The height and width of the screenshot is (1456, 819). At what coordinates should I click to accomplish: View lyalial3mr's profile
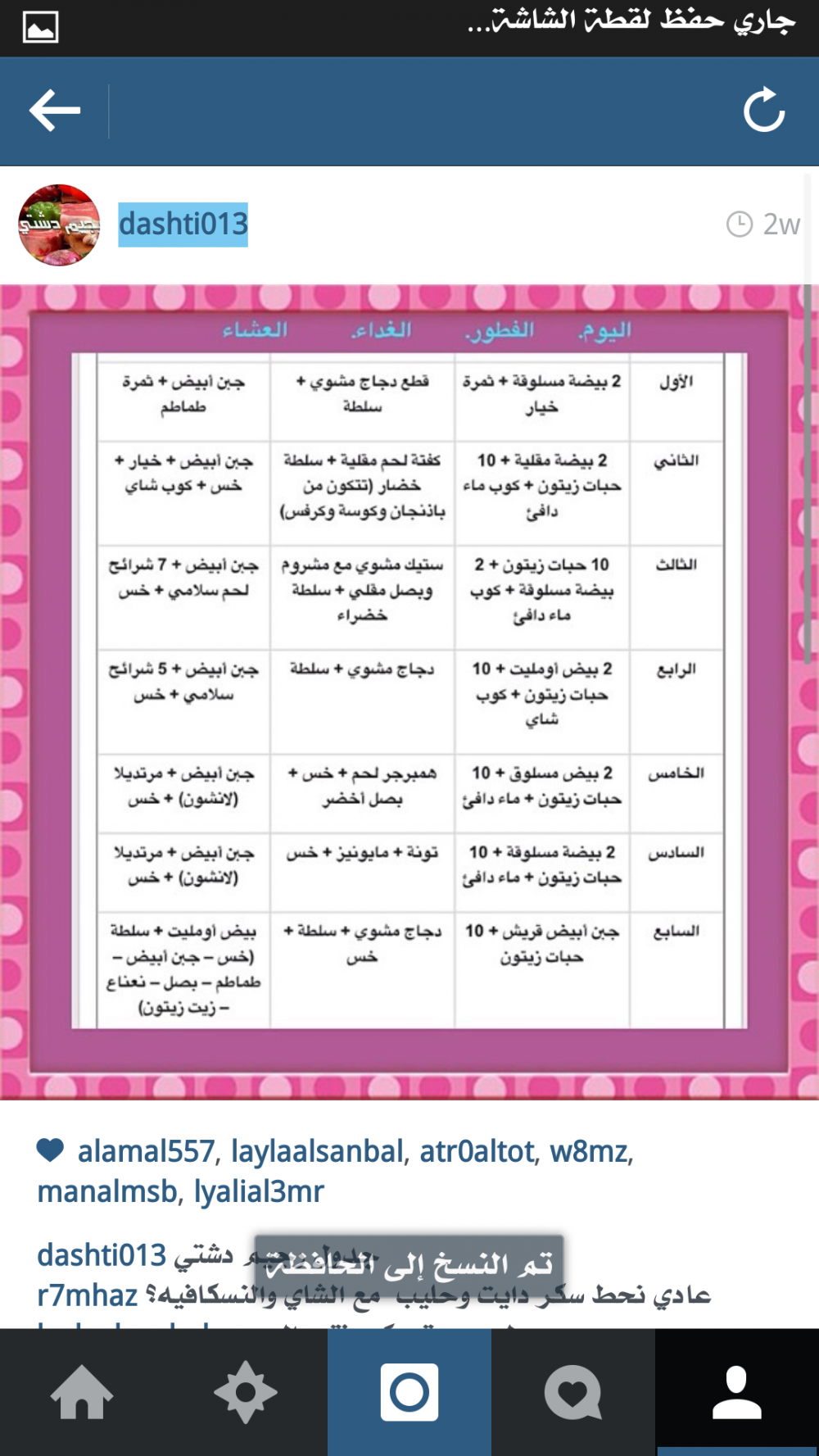(x=259, y=1191)
